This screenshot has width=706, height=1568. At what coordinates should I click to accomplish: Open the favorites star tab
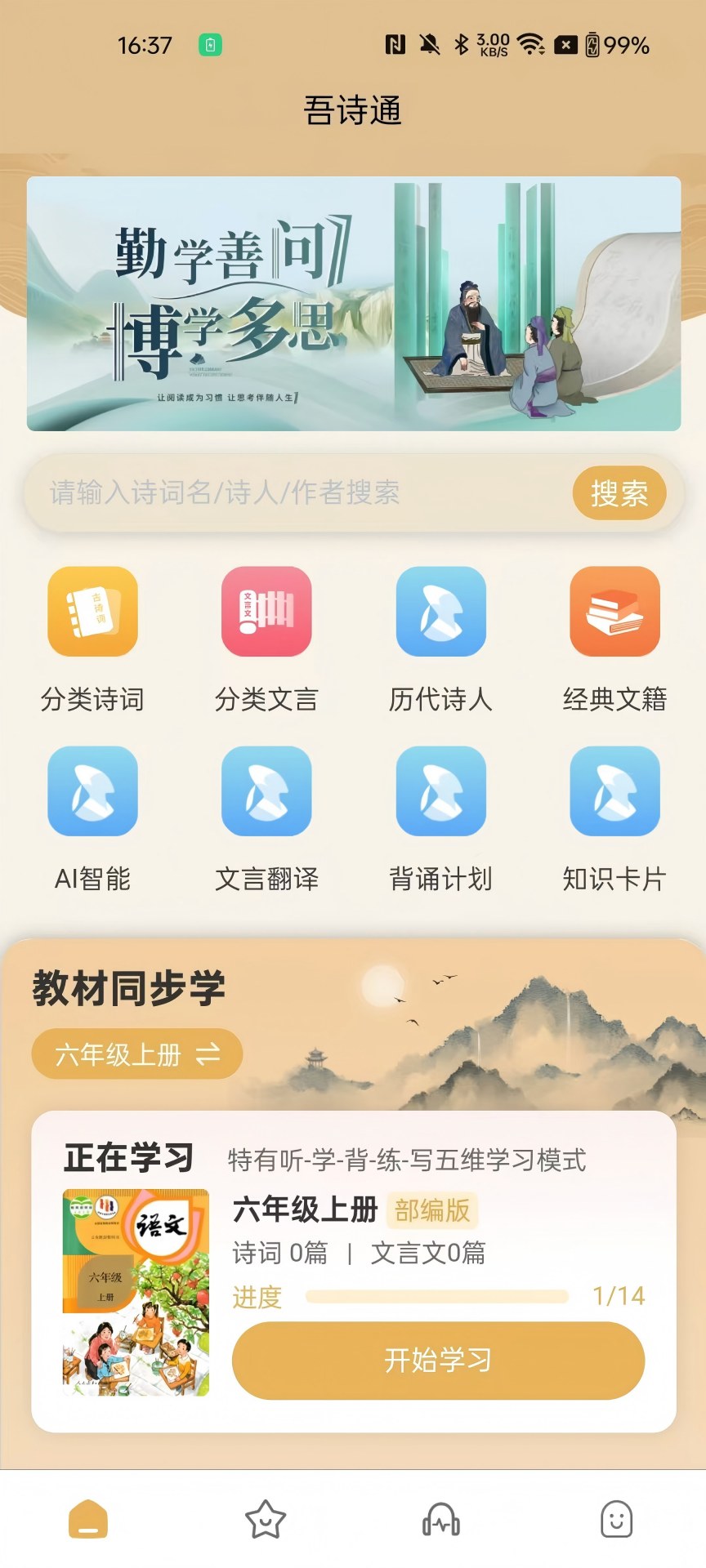(x=265, y=1517)
